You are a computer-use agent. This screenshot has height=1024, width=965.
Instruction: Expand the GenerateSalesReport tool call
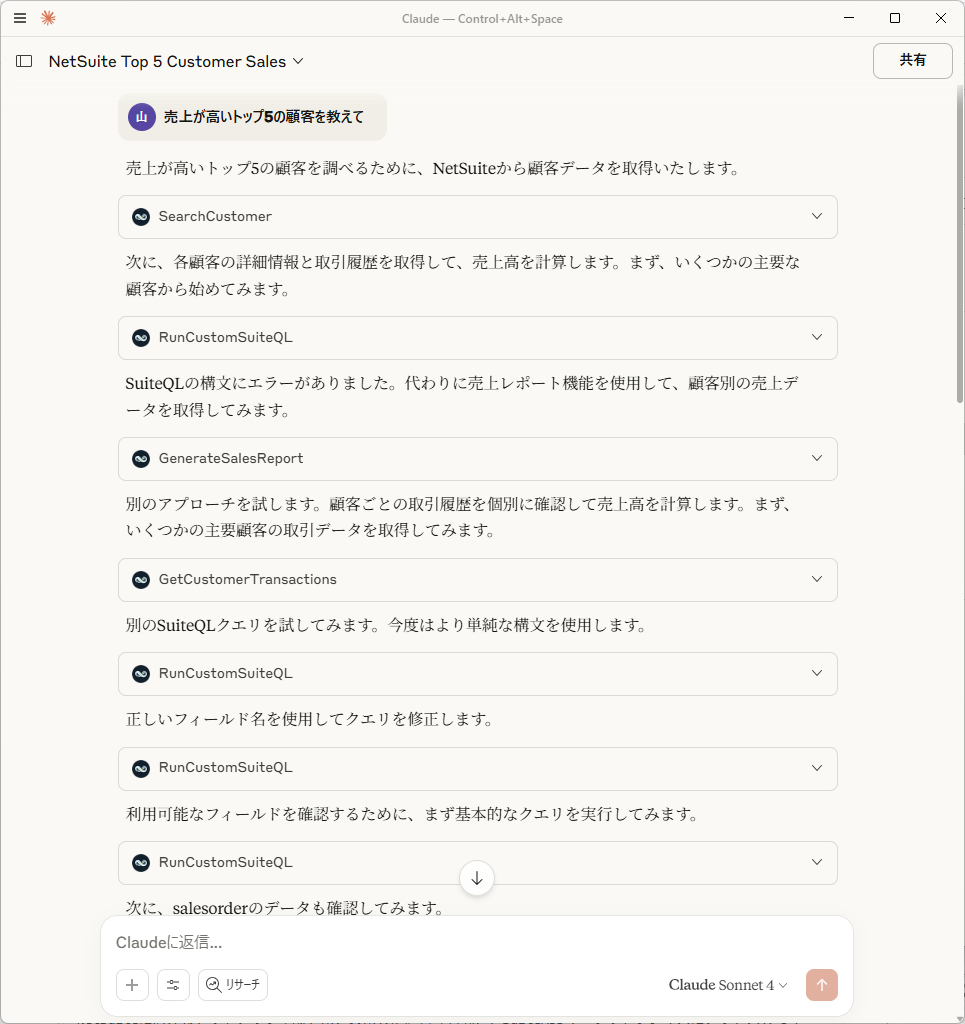477,459
